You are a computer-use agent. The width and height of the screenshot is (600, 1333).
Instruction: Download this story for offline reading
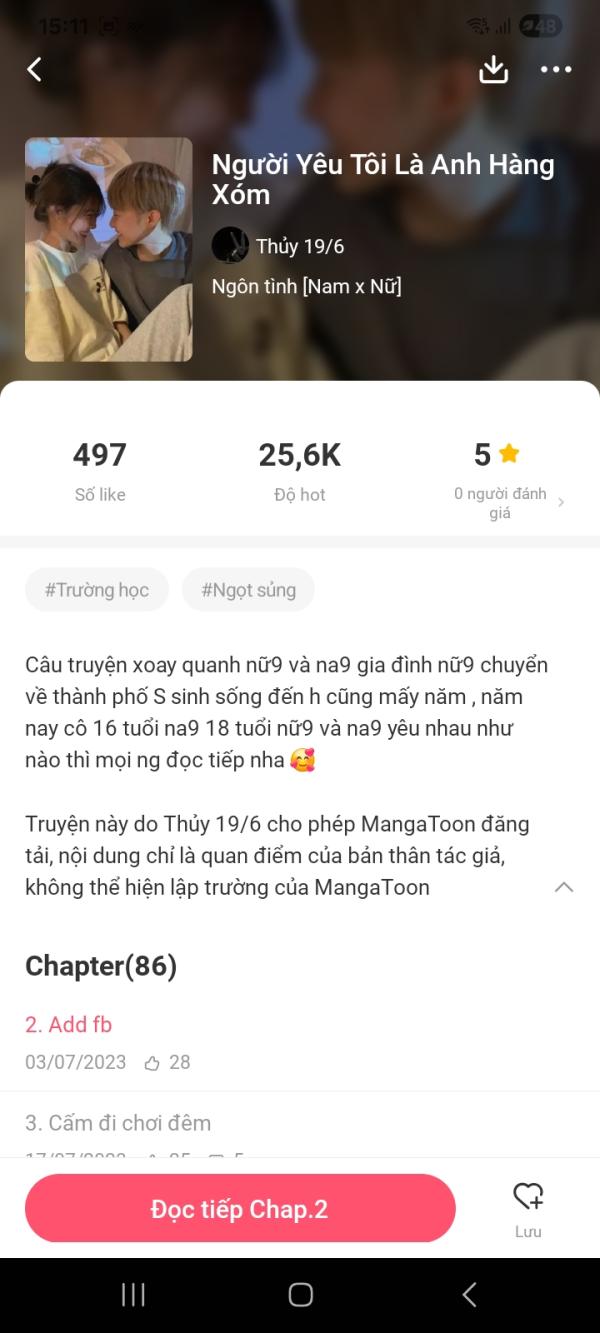tap(494, 69)
